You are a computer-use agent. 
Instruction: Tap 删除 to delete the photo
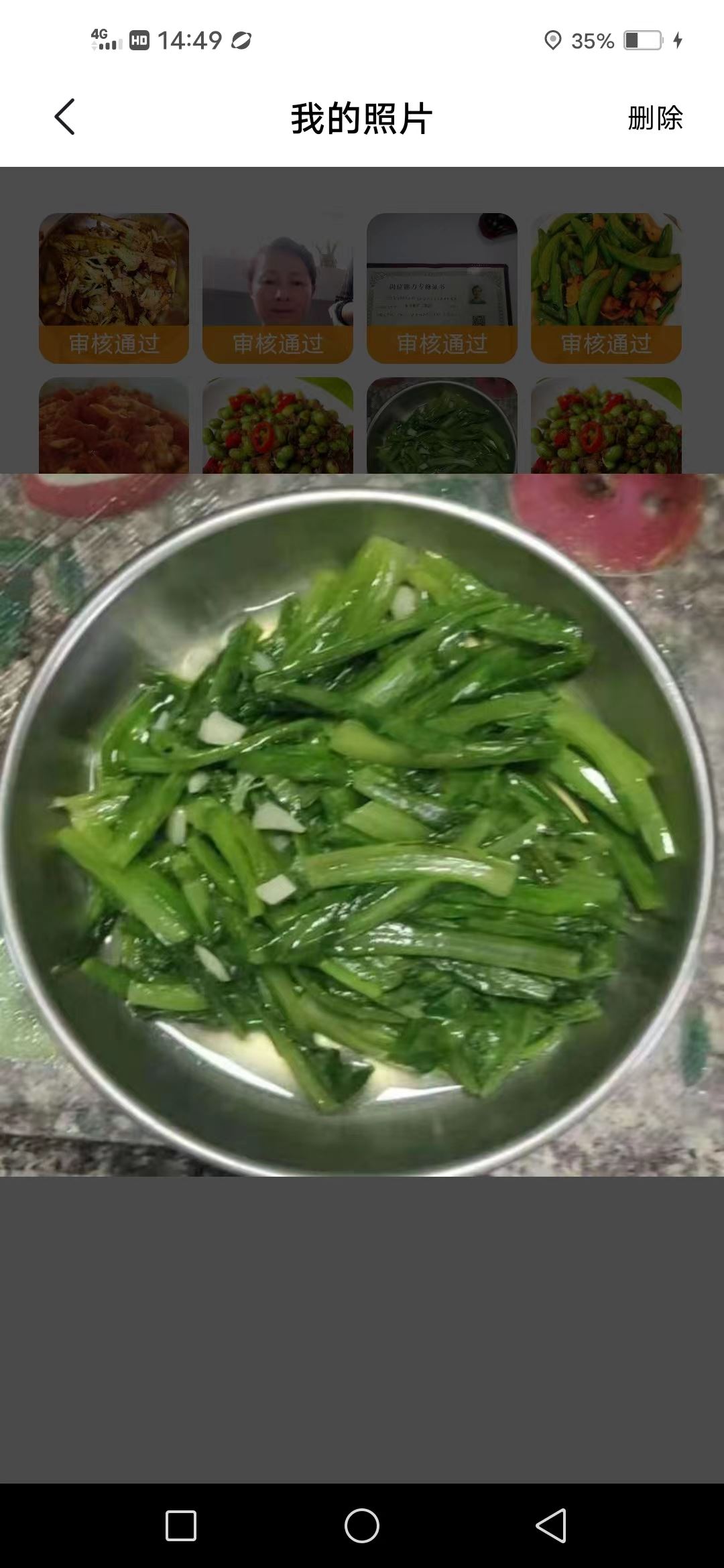[x=654, y=119]
